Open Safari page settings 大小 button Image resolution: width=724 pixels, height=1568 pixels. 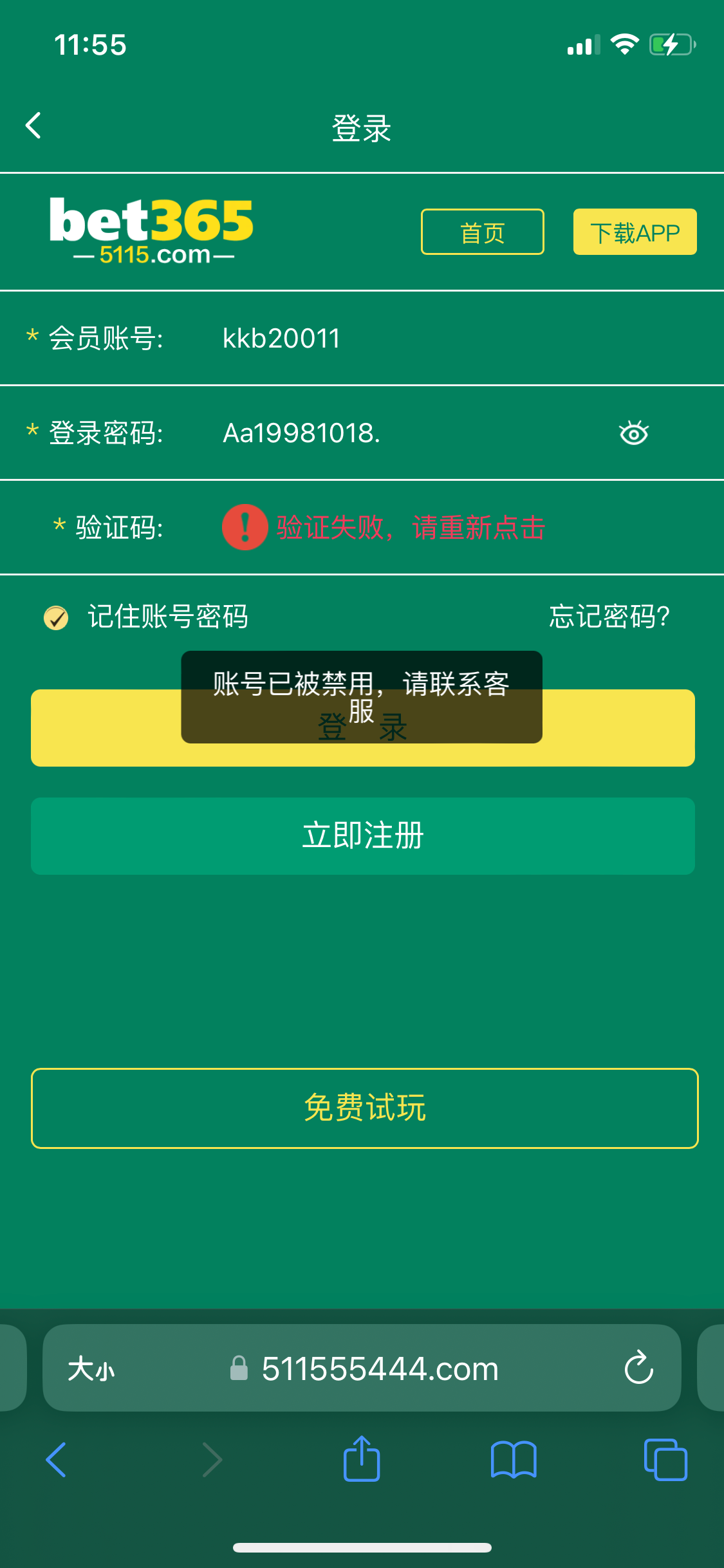[x=91, y=1368]
